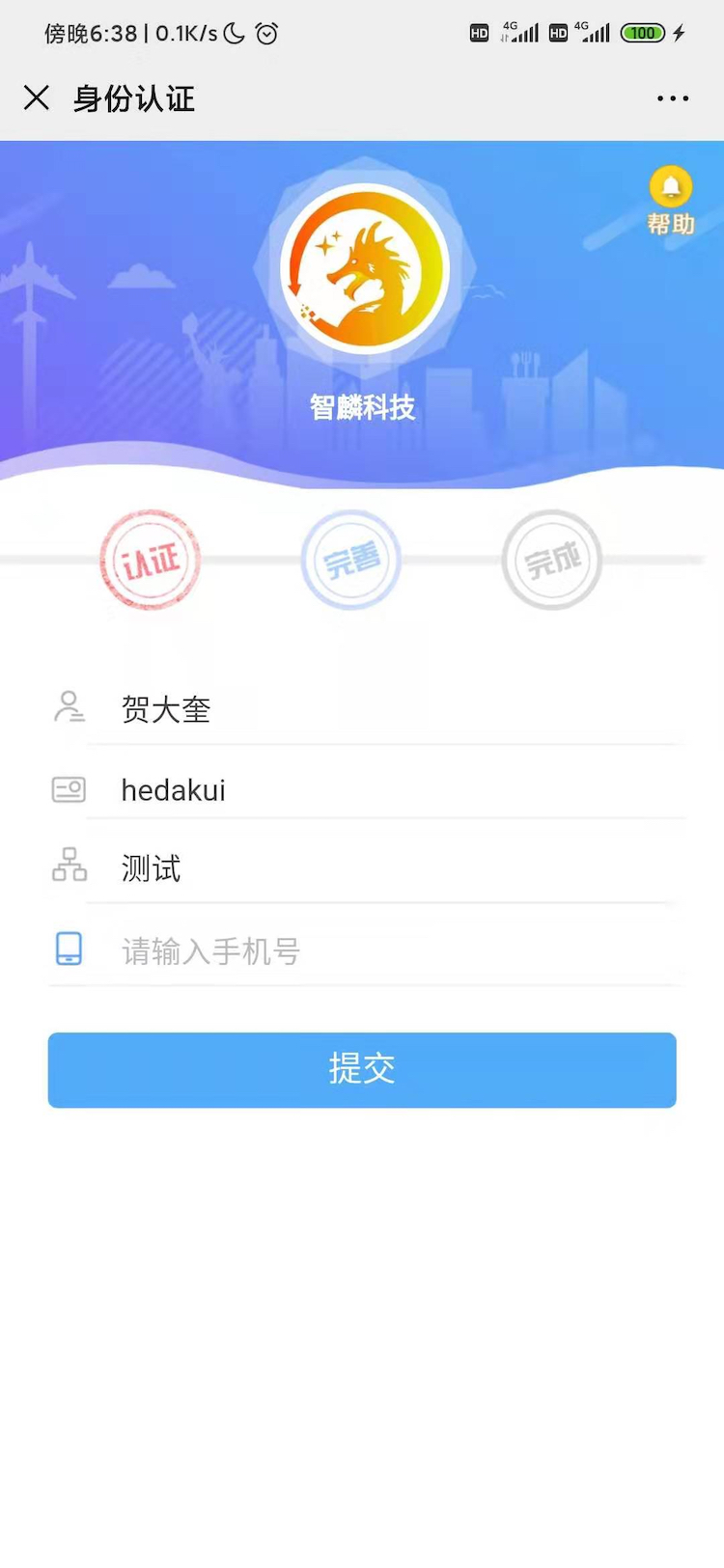Edit the name field 贺大奎
Viewport: 724px width, 1568px height.
coord(386,710)
